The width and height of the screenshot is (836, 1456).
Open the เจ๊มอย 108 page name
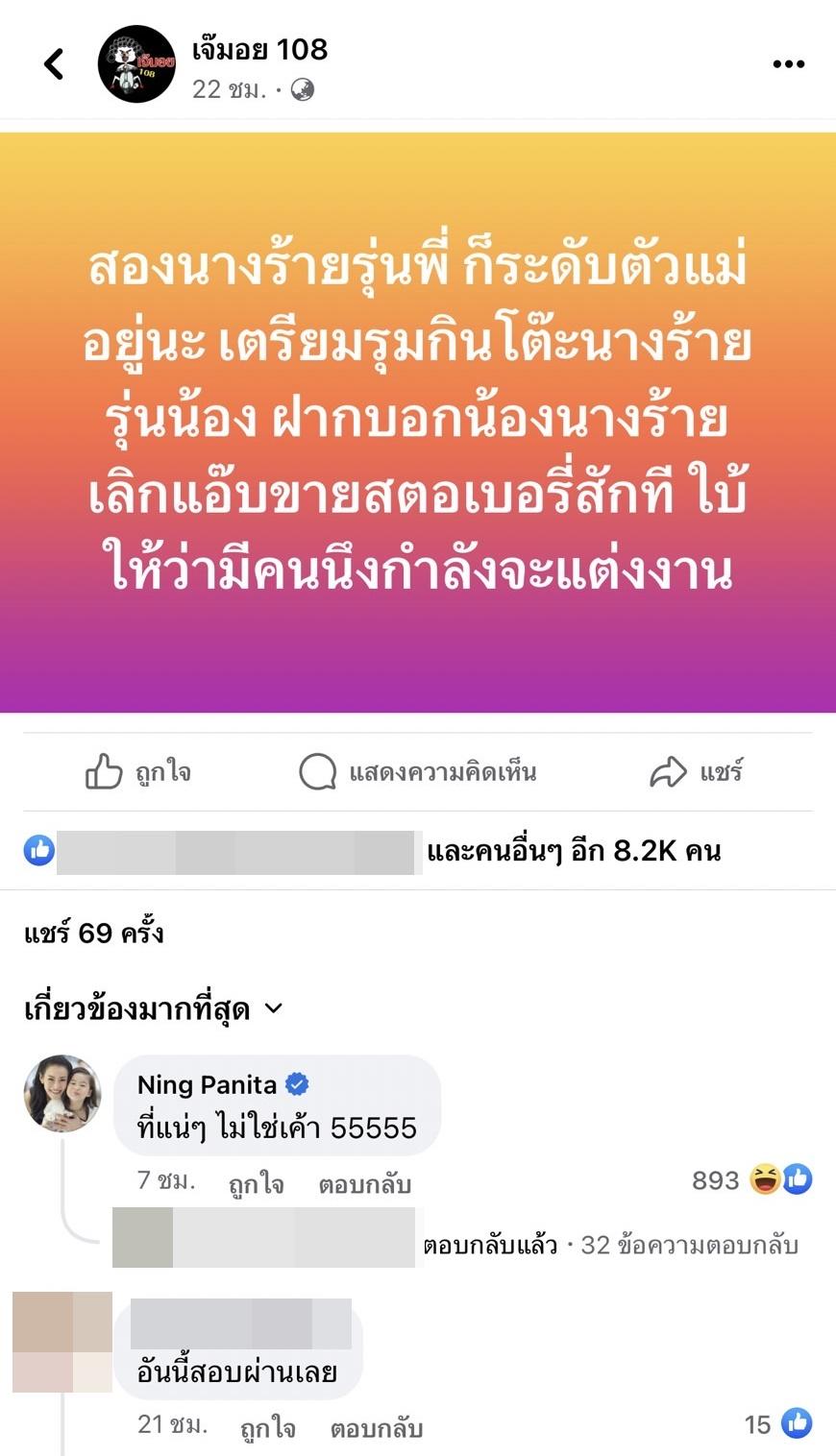tap(259, 49)
